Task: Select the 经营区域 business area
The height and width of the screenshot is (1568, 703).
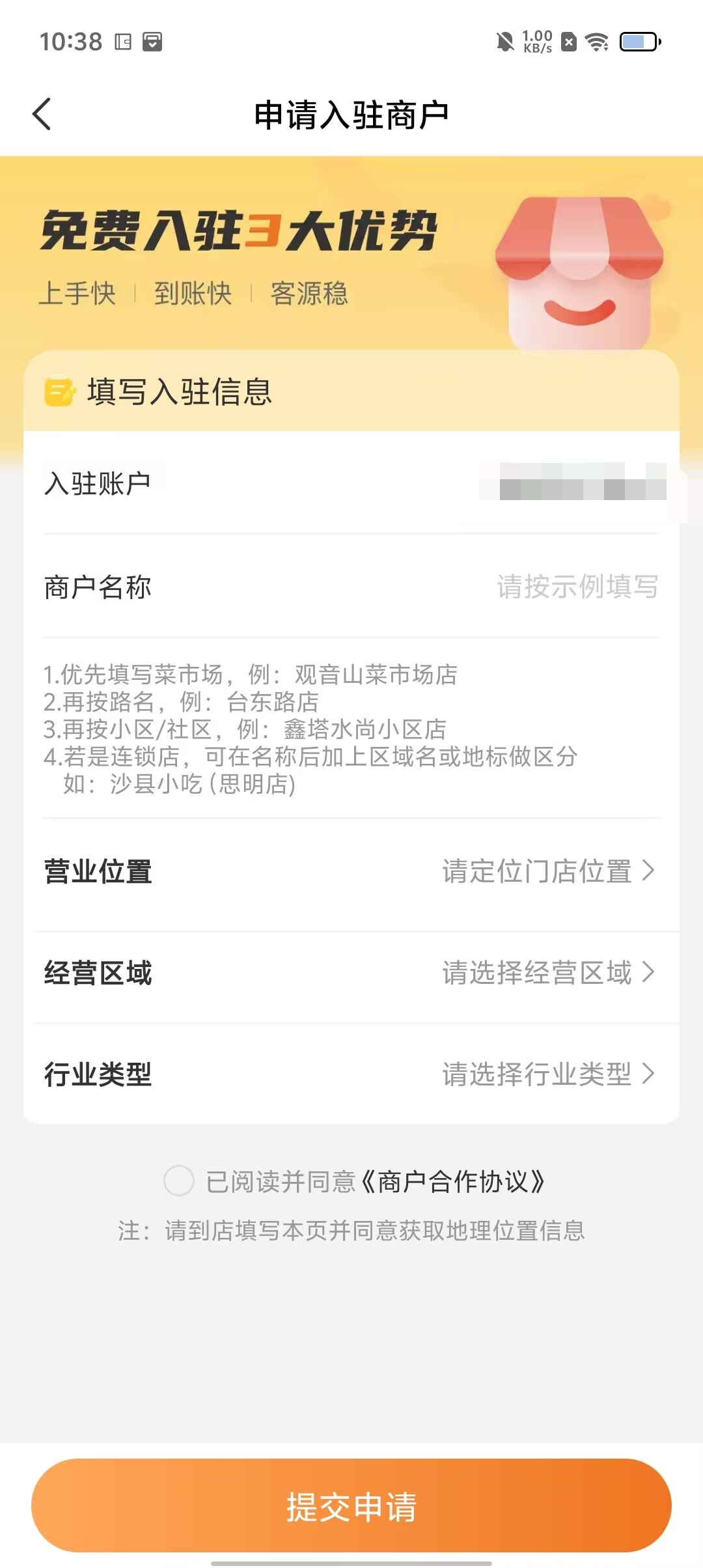Action: pyautogui.click(x=547, y=973)
